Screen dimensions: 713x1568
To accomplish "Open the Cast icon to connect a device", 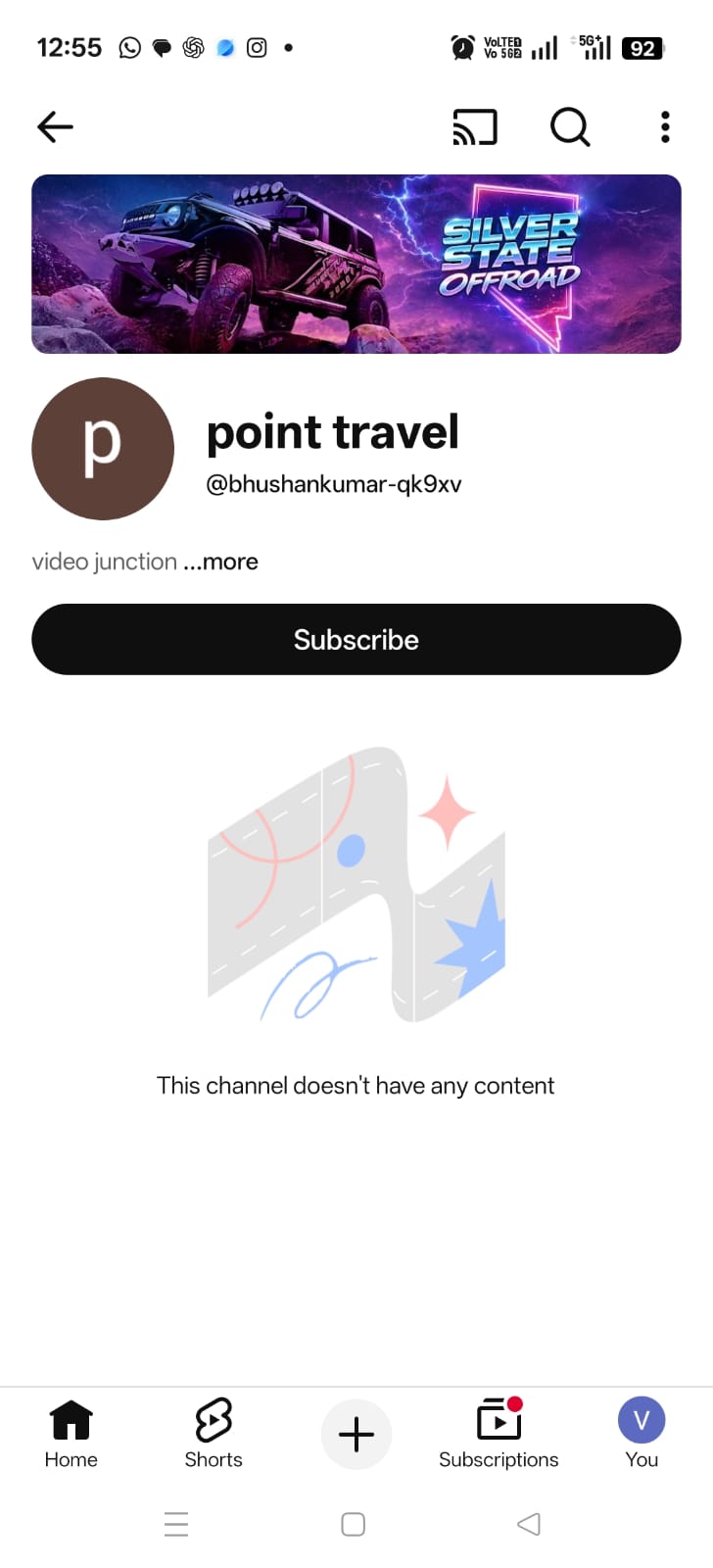I will 475,126.
